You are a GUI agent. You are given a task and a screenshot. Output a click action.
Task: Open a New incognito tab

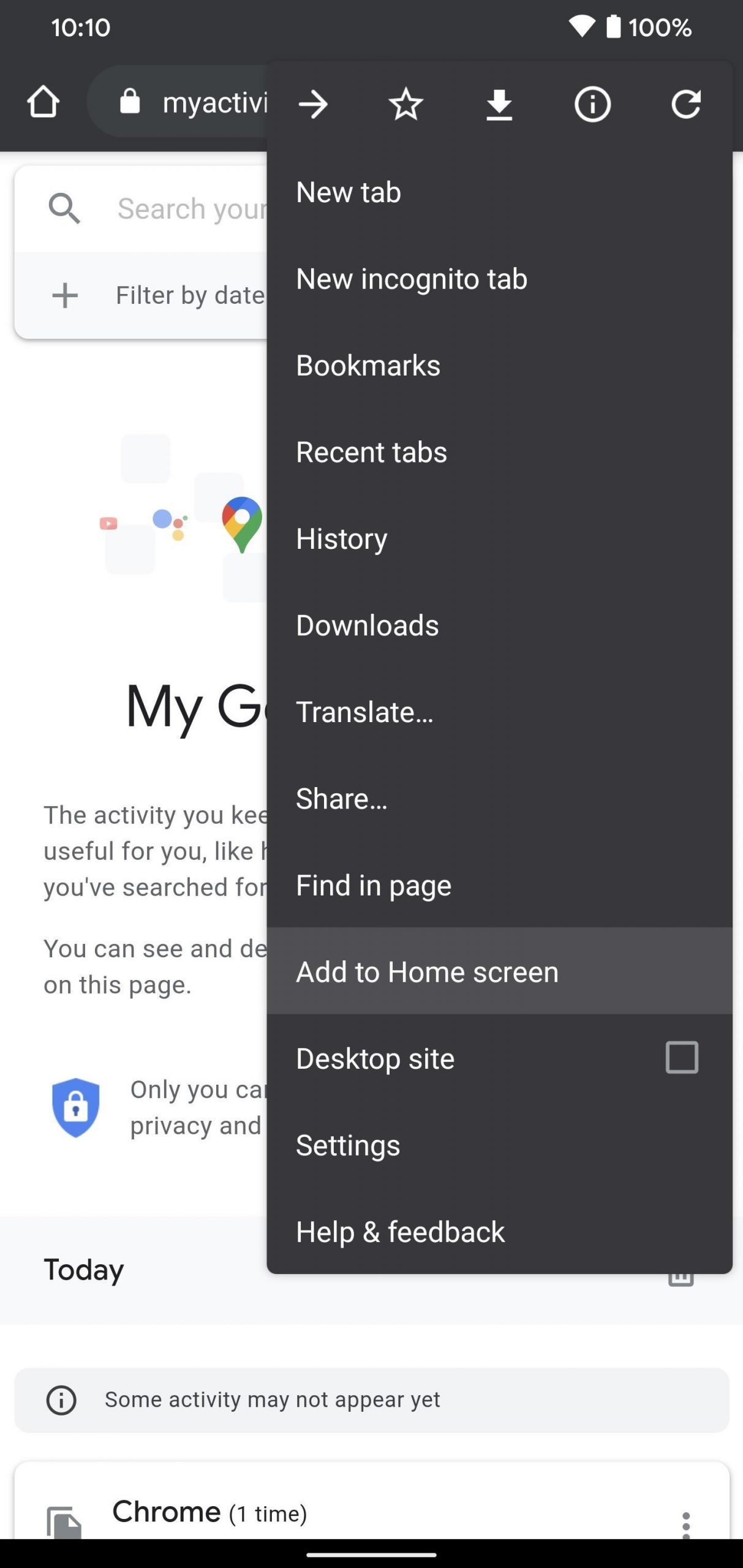pos(412,279)
